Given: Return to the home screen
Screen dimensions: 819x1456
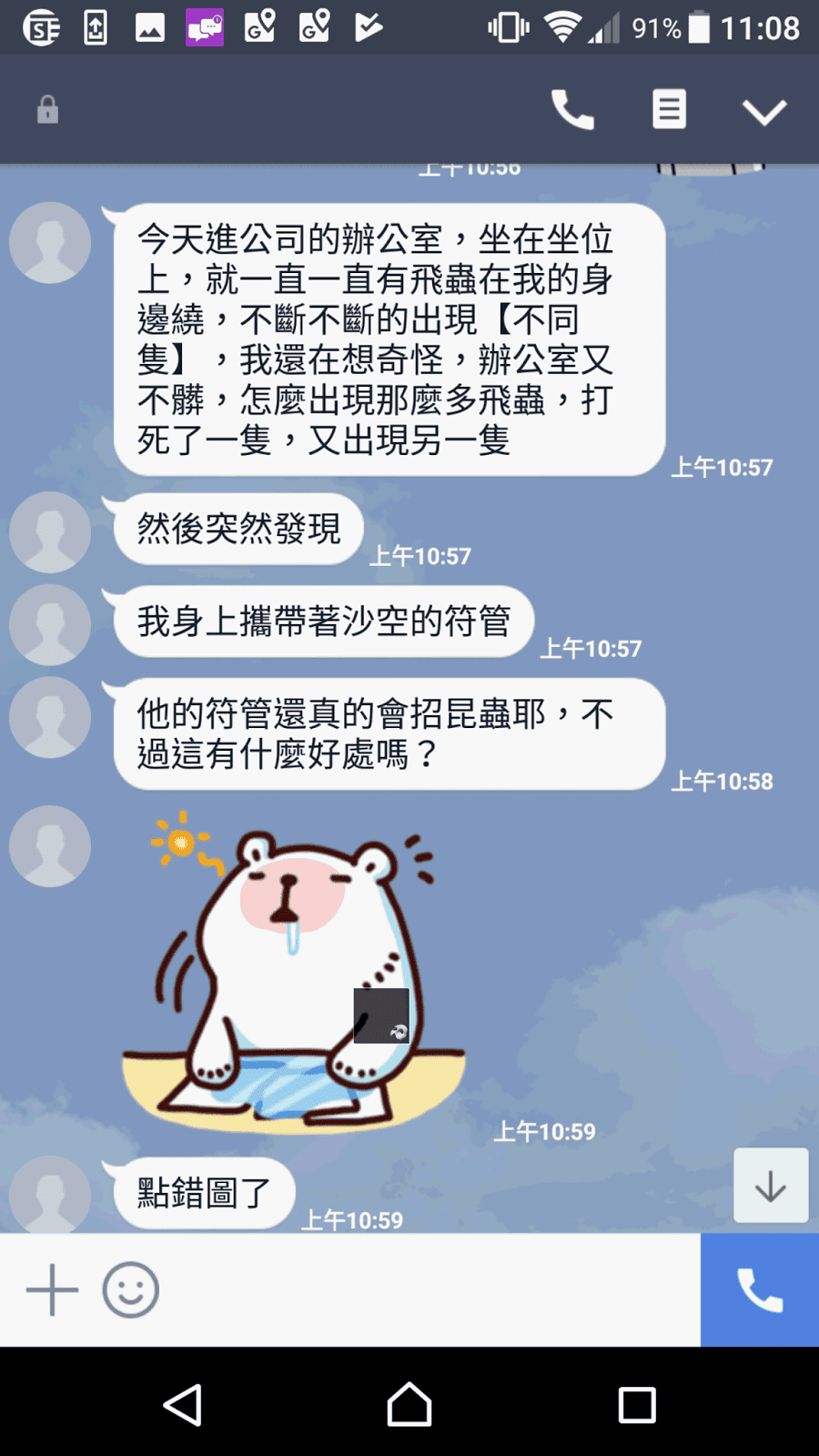Looking at the screenshot, I should (x=409, y=1404).
